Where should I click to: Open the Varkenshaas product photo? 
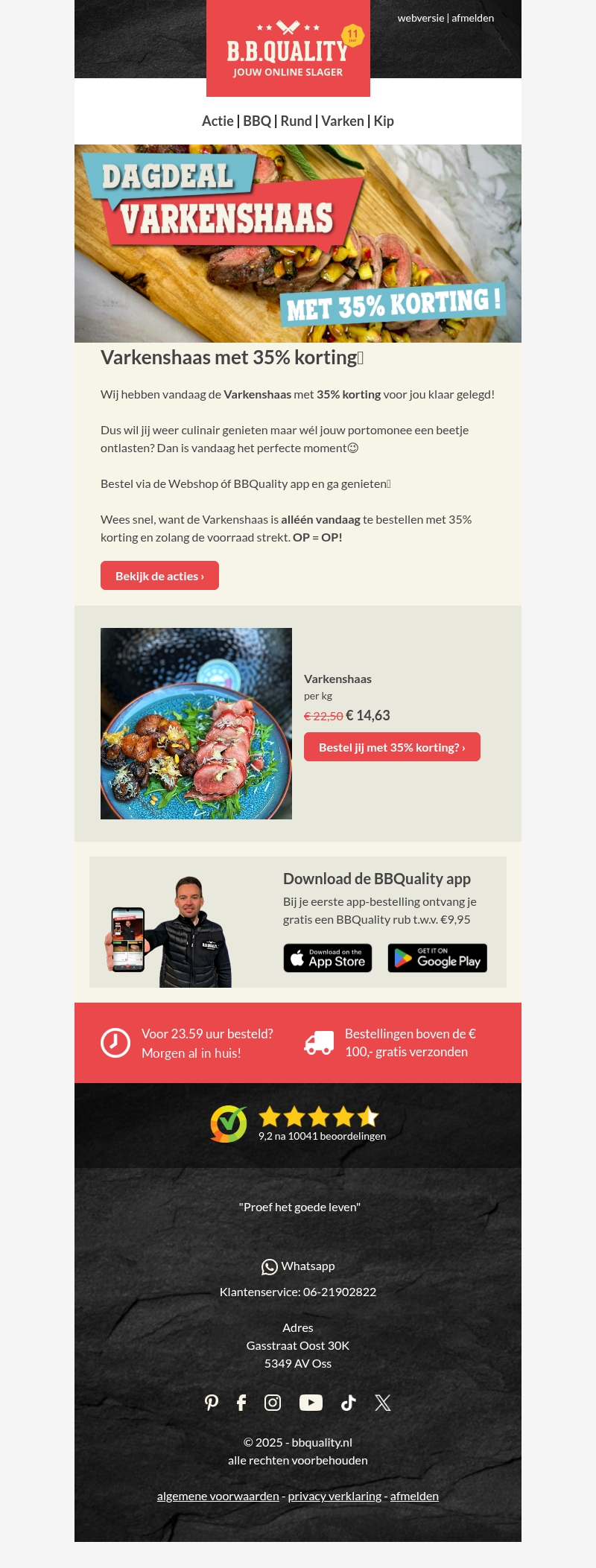(x=196, y=723)
